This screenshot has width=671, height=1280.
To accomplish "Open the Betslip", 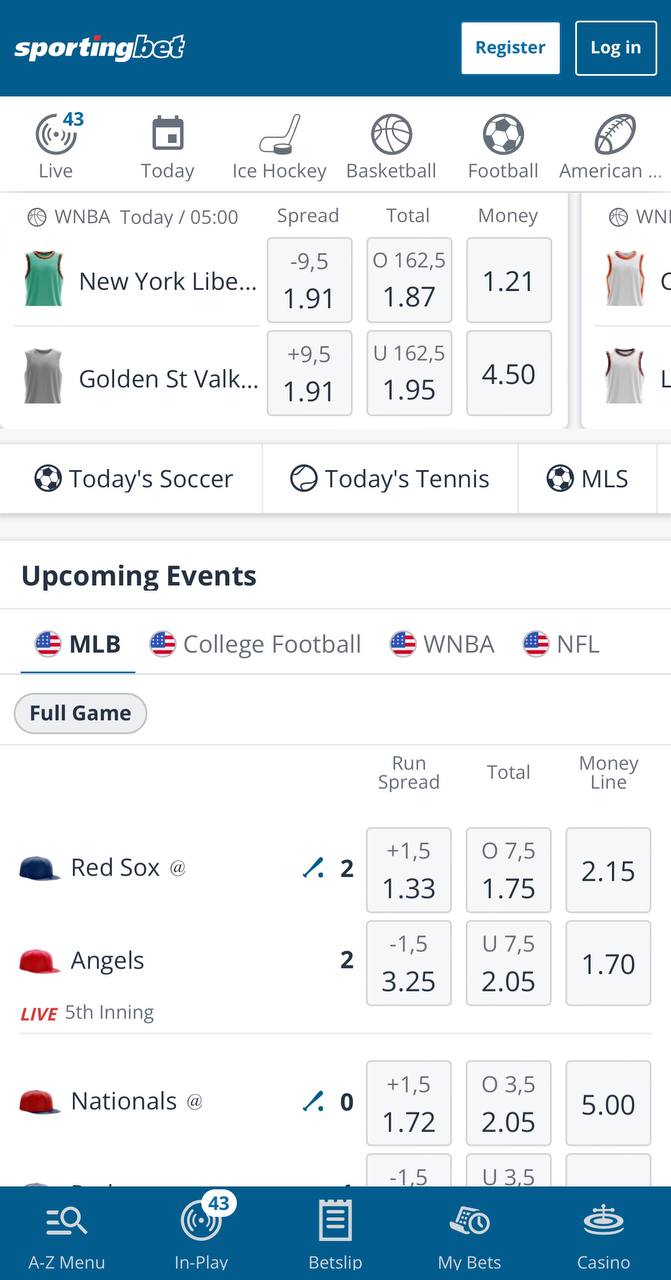I will point(335,1234).
